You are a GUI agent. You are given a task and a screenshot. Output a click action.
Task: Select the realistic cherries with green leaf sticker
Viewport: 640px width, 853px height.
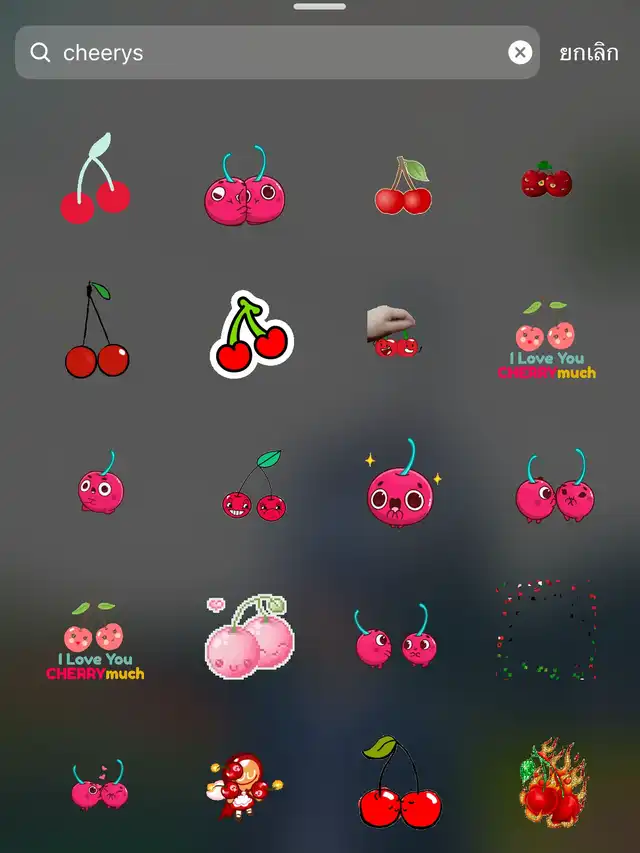(x=403, y=186)
